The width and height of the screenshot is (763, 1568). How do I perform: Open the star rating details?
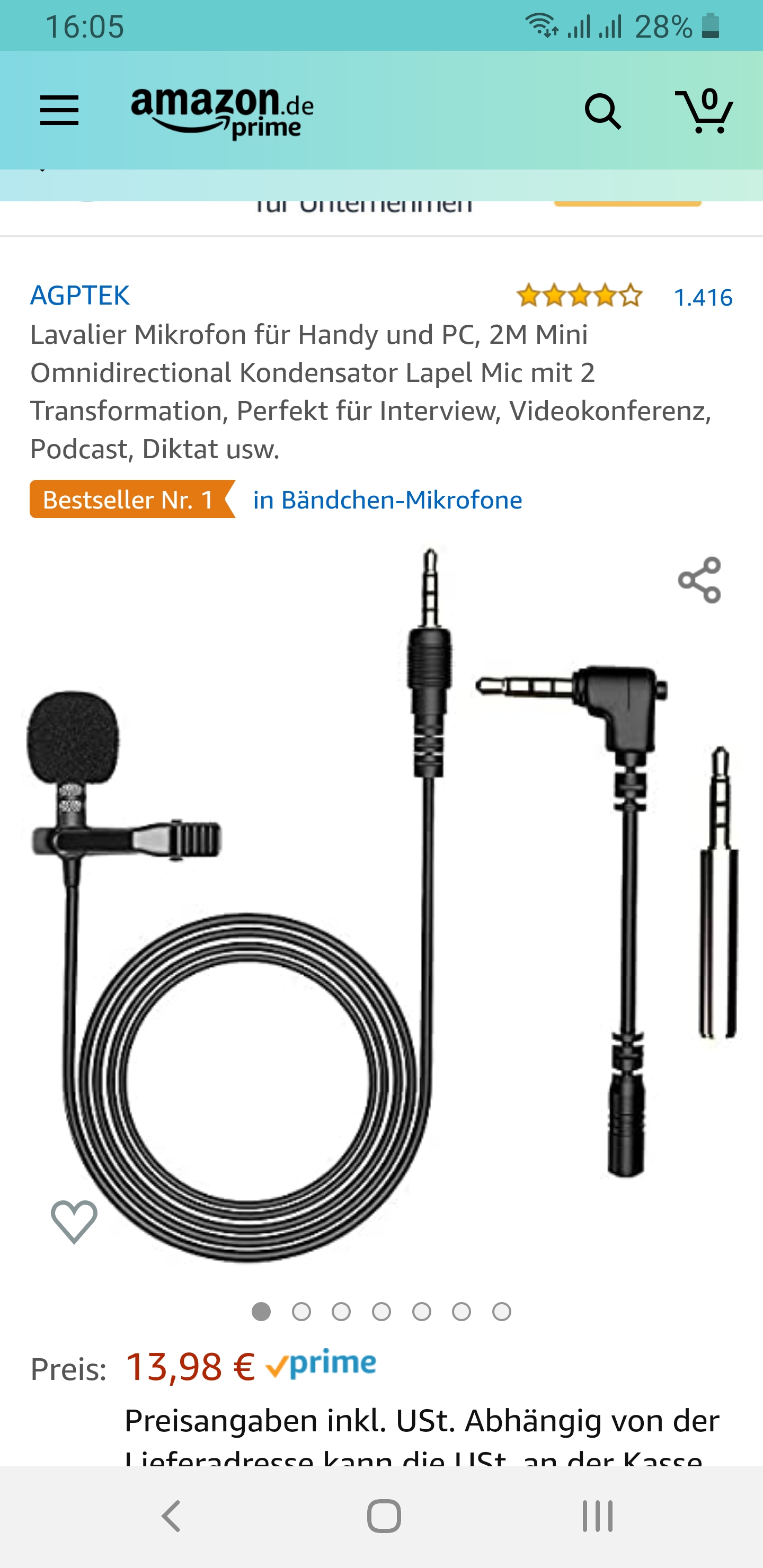click(x=579, y=297)
